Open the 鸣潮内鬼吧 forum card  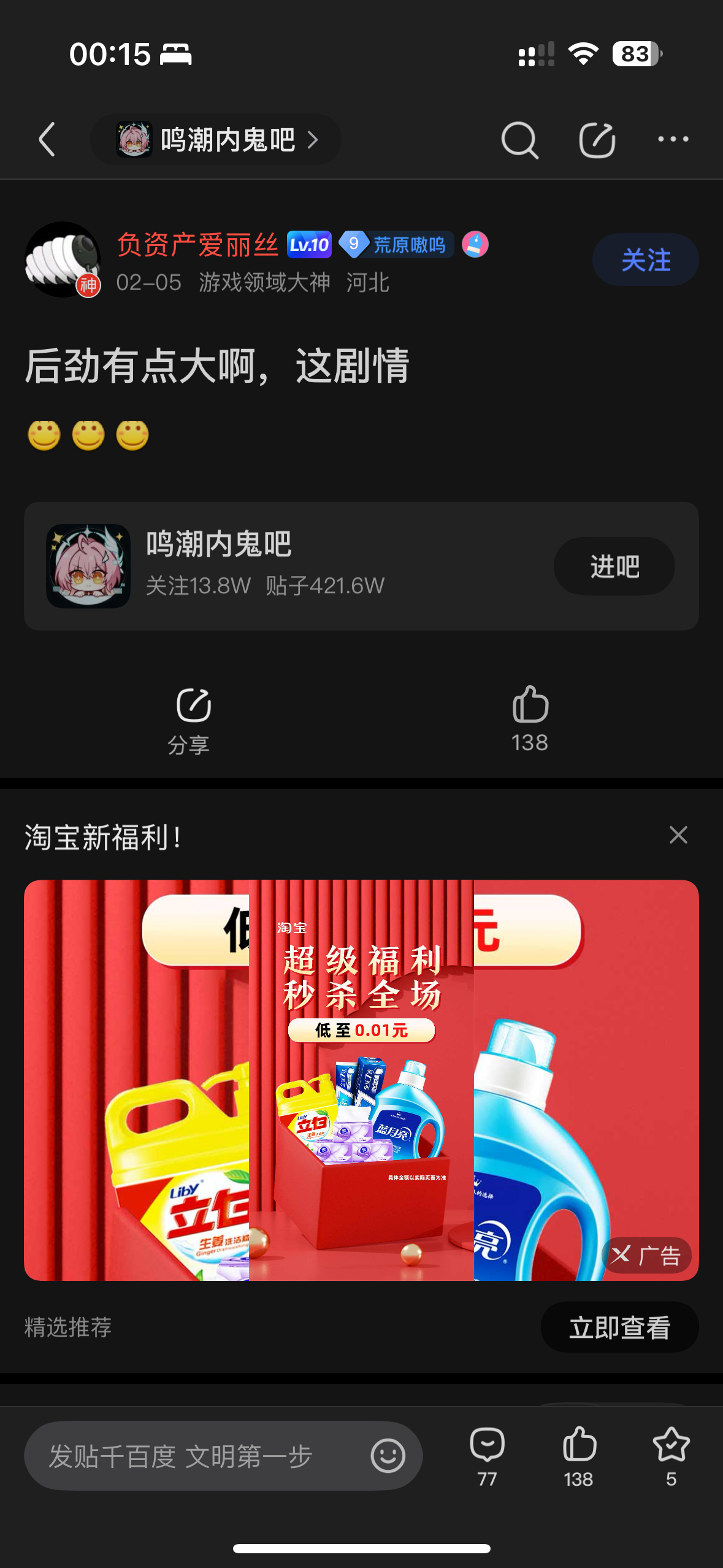pyautogui.click(x=276, y=566)
